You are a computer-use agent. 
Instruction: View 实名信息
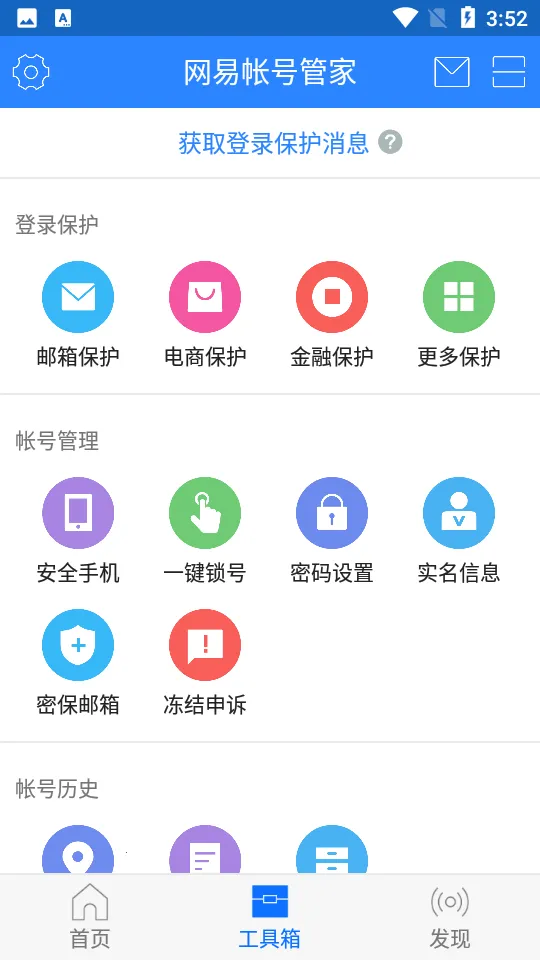[x=459, y=531]
